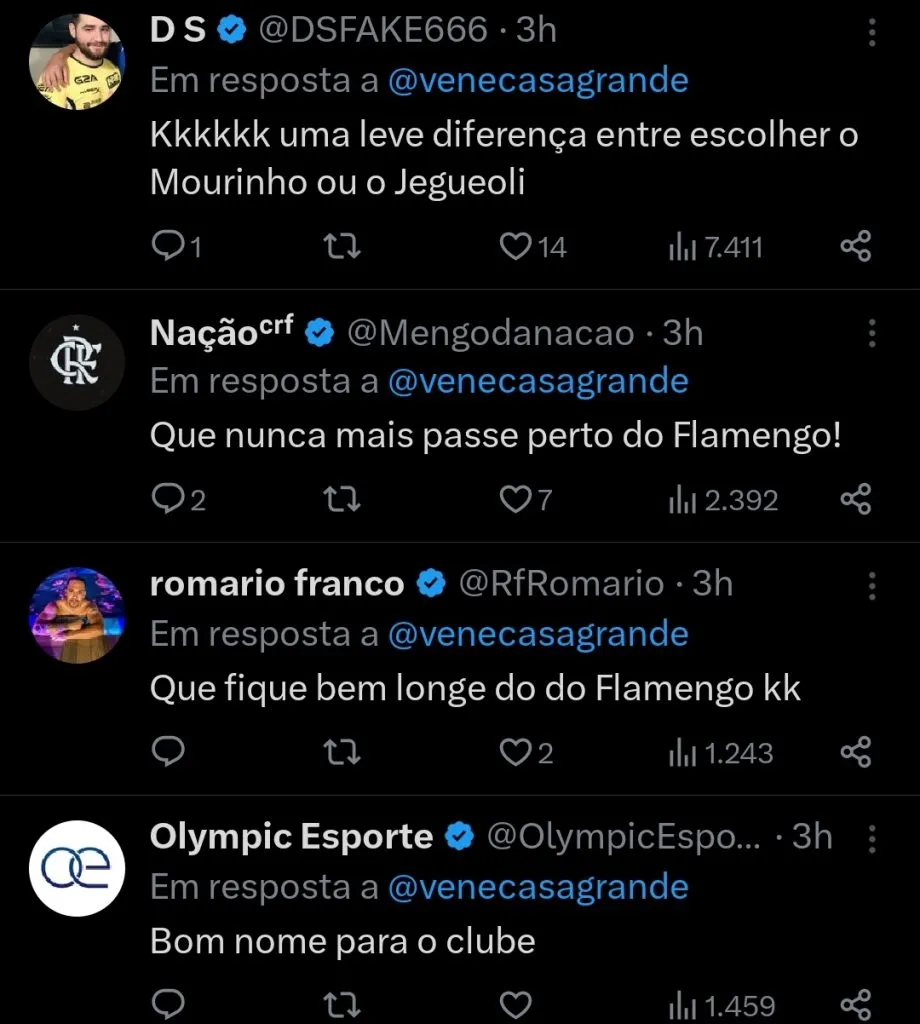
Task: Reply to Olympic Esporte's tweet
Action: point(168,1003)
